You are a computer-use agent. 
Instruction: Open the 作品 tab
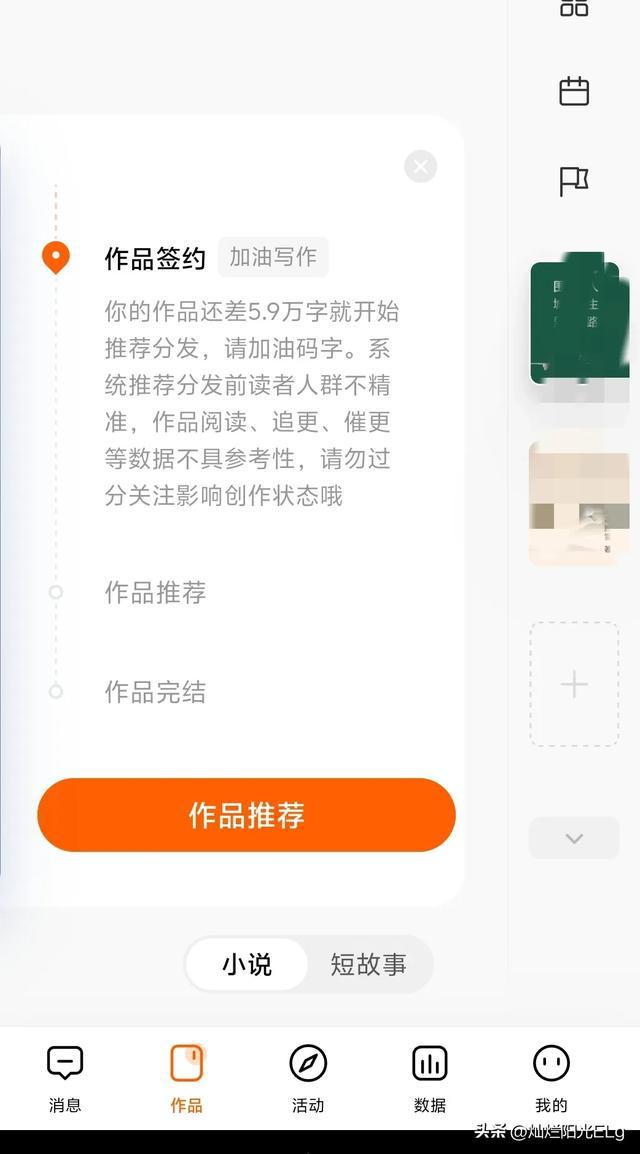pos(186,1077)
